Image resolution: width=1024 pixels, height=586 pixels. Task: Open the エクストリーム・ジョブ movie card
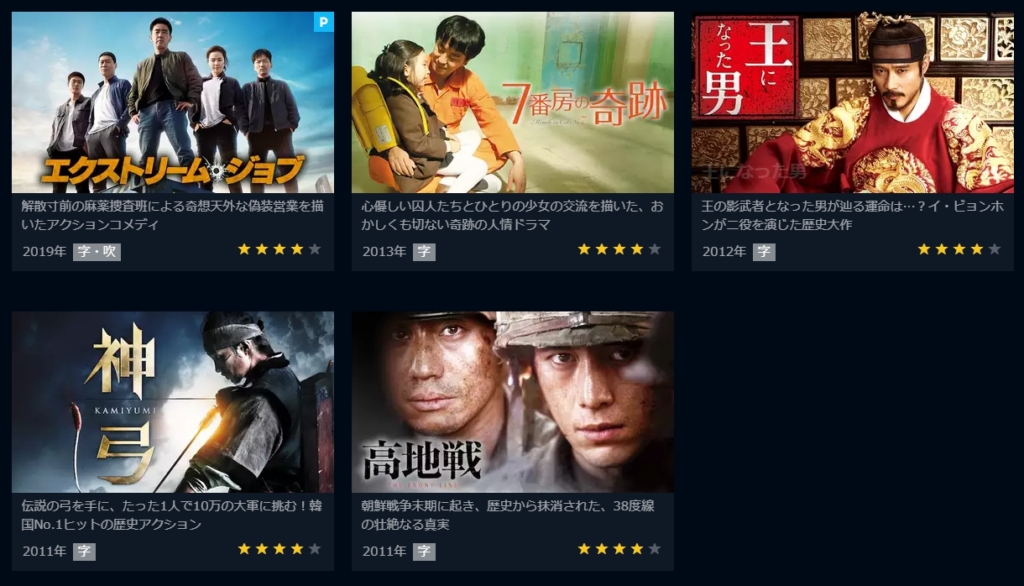click(x=172, y=102)
